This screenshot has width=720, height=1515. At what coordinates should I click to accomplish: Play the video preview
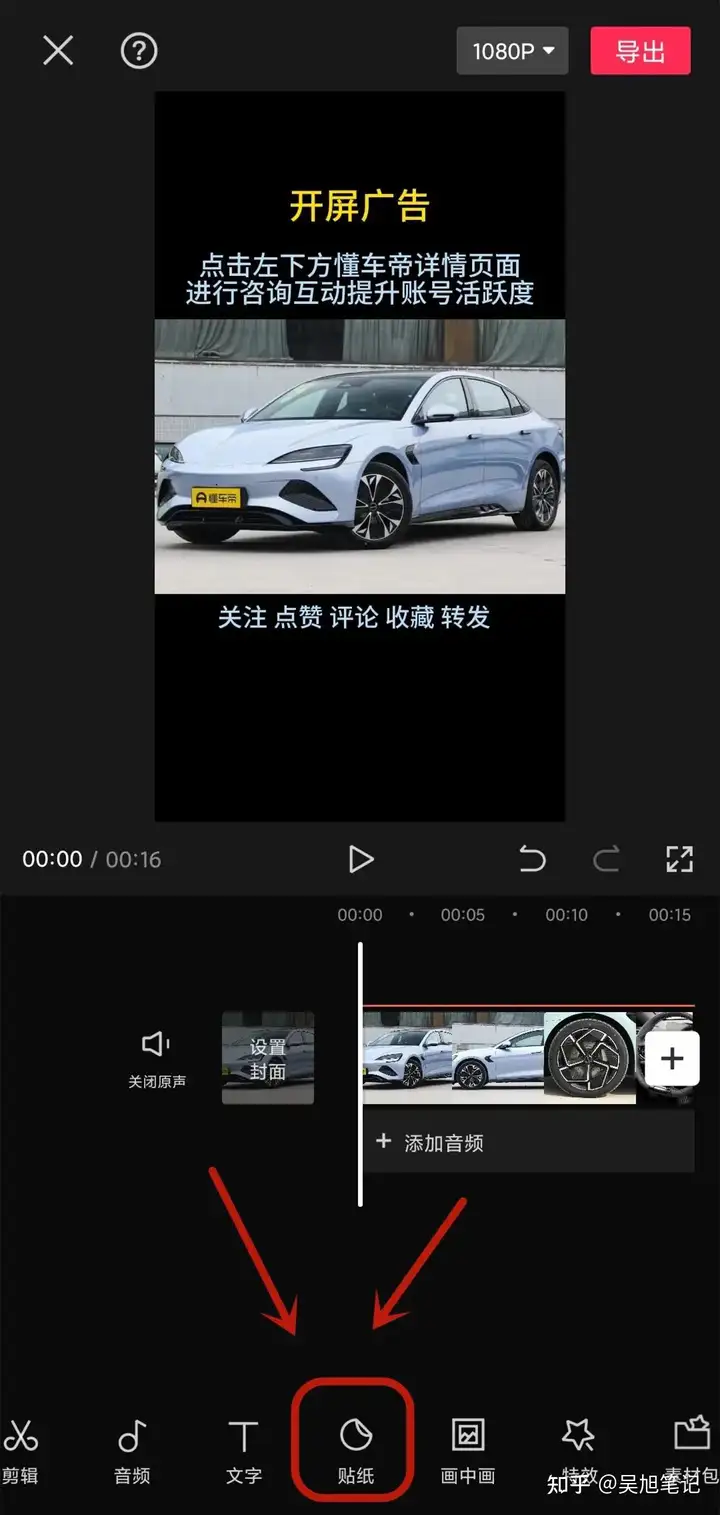(x=360, y=859)
